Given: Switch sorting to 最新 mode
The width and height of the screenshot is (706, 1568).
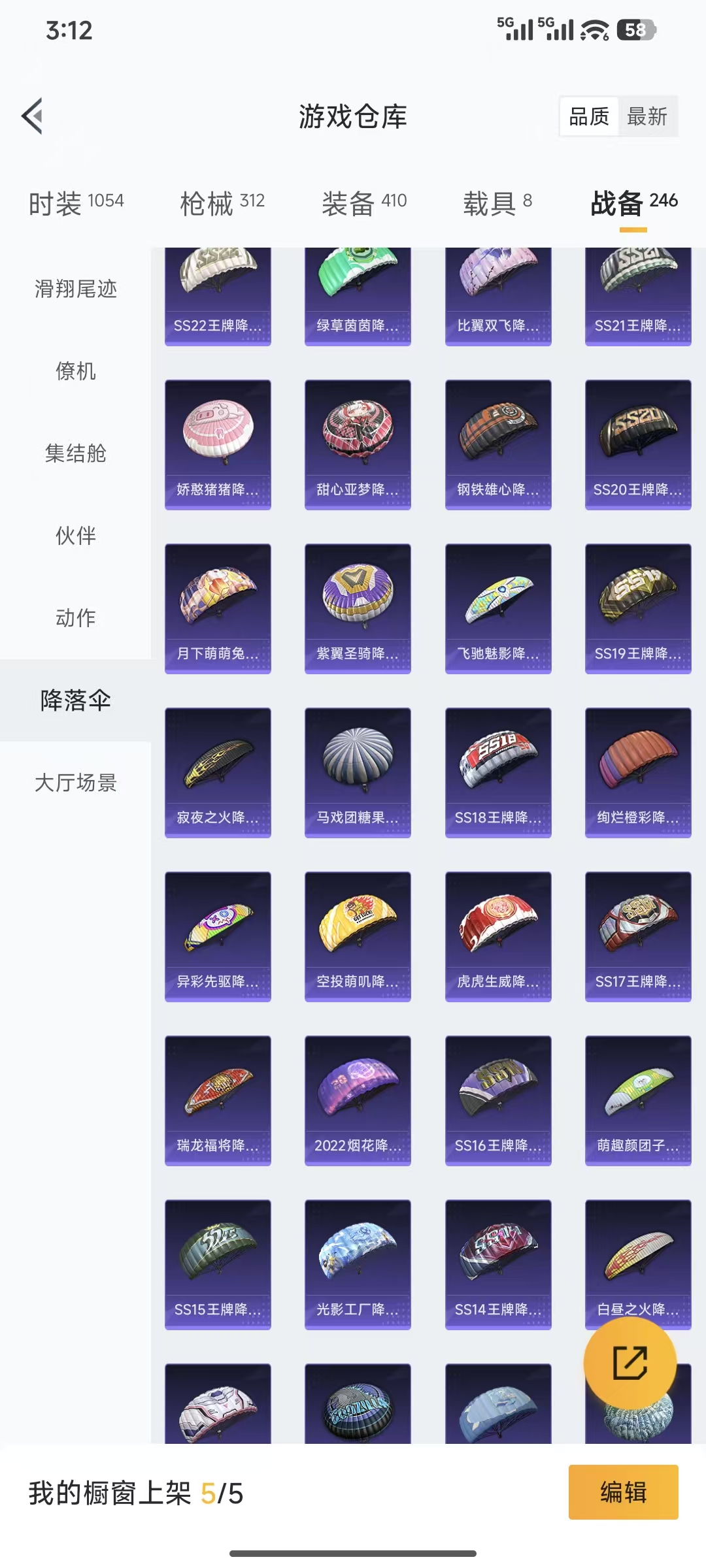Looking at the screenshot, I should click(x=647, y=117).
